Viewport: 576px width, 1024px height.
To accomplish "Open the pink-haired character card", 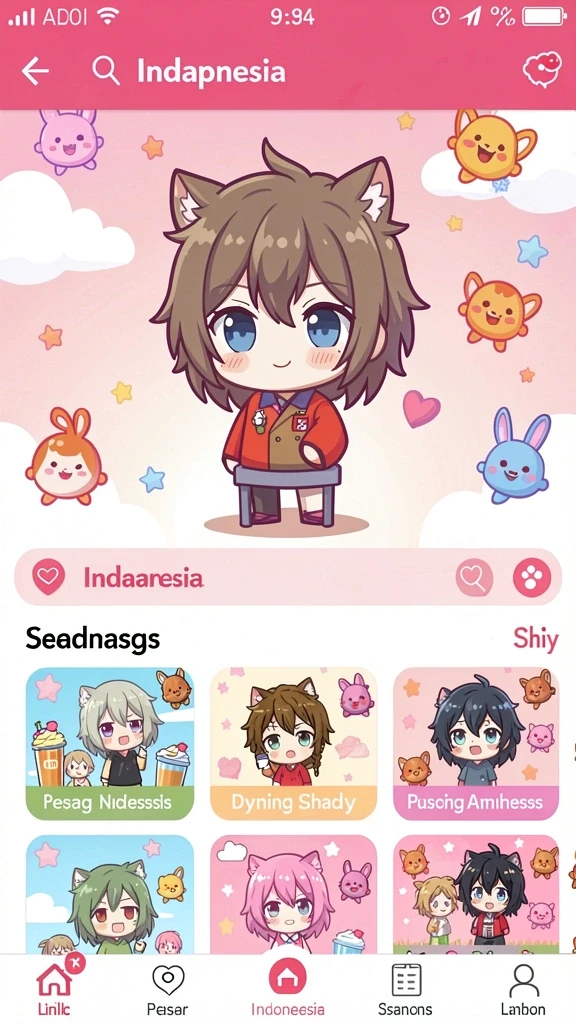I will [x=293, y=894].
